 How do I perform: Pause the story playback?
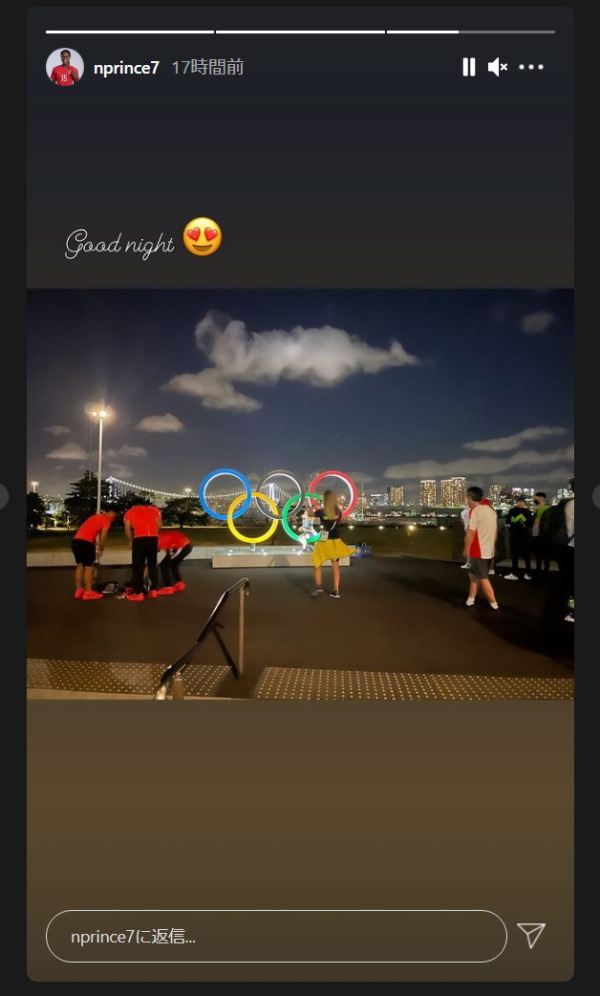[468, 67]
